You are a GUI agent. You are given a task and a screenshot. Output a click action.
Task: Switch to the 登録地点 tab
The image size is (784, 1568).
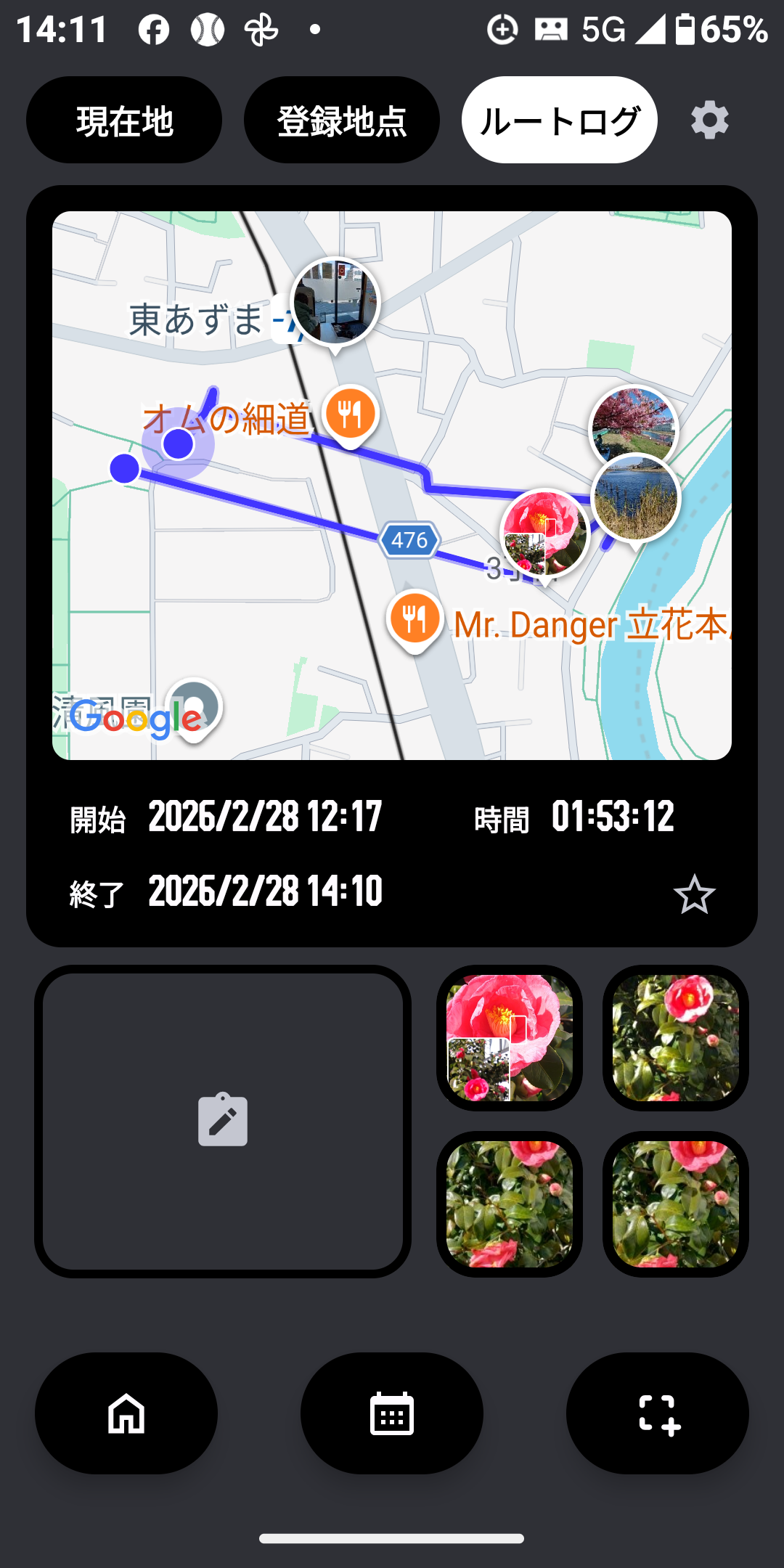(x=341, y=121)
